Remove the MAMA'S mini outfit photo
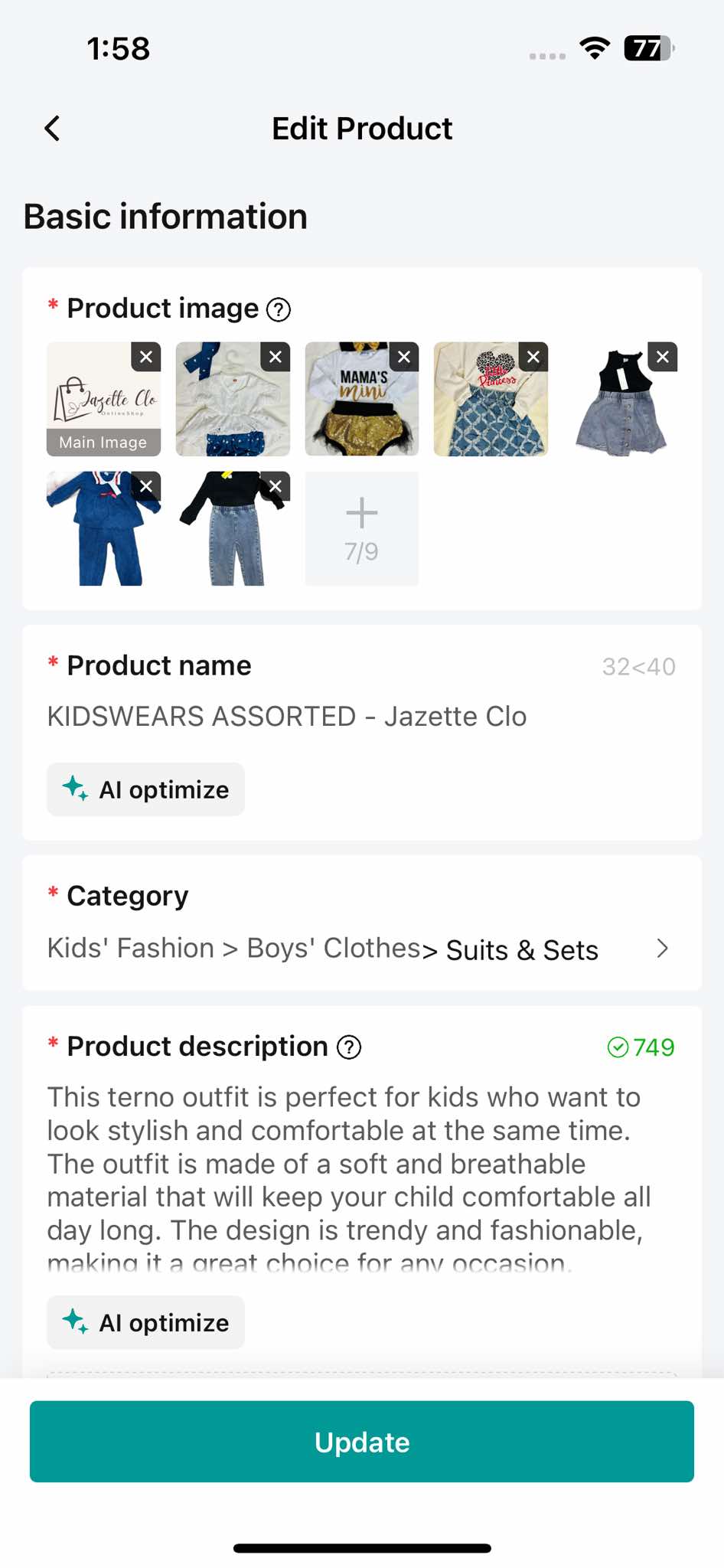The height and width of the screenshot is (1568, 724). pos(404,357)
